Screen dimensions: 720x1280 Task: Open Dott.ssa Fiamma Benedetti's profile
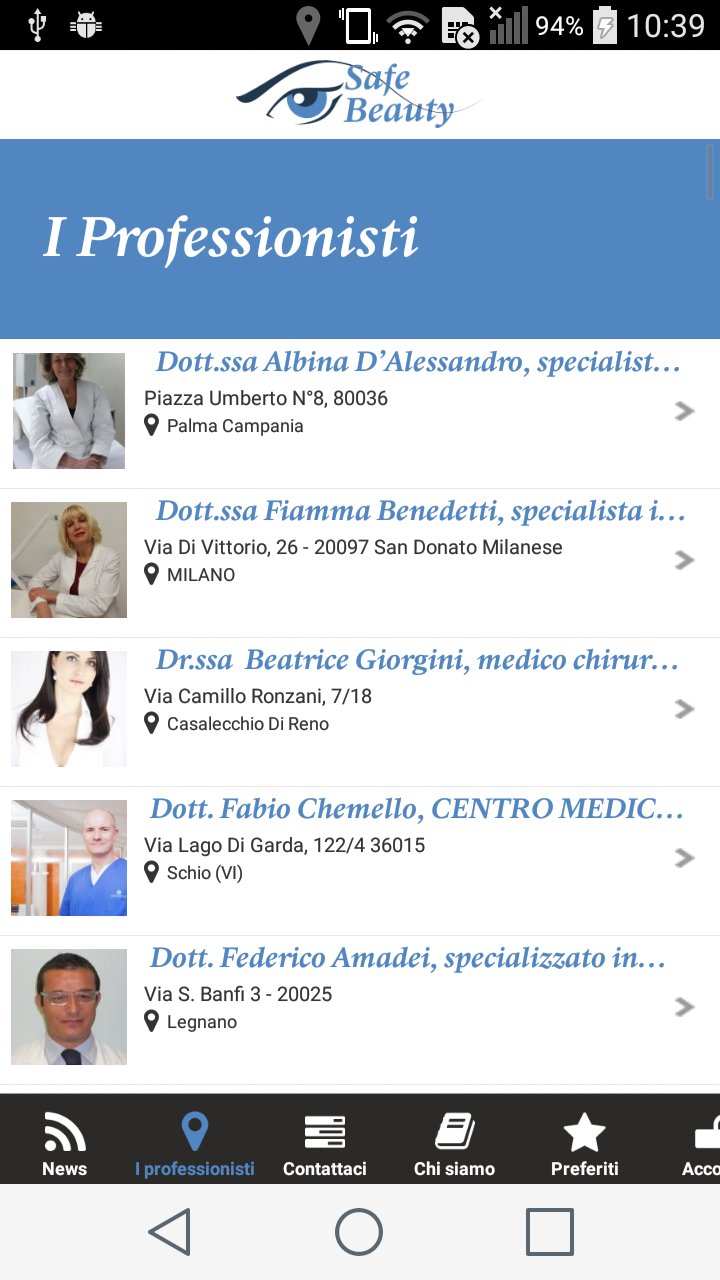point(360,563)
